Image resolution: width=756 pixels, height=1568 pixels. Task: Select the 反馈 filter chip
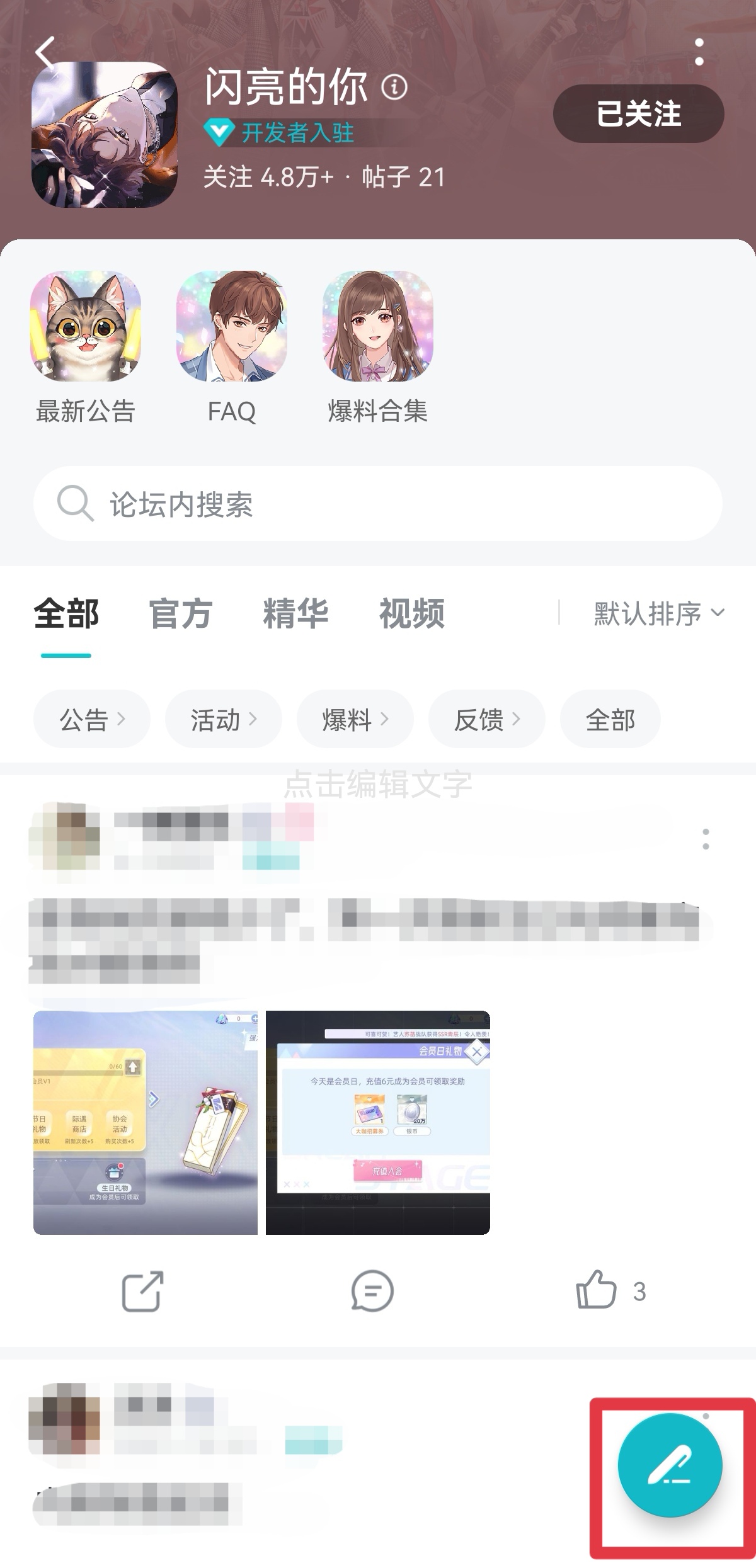pyautogui.click(x=486, y=719)
